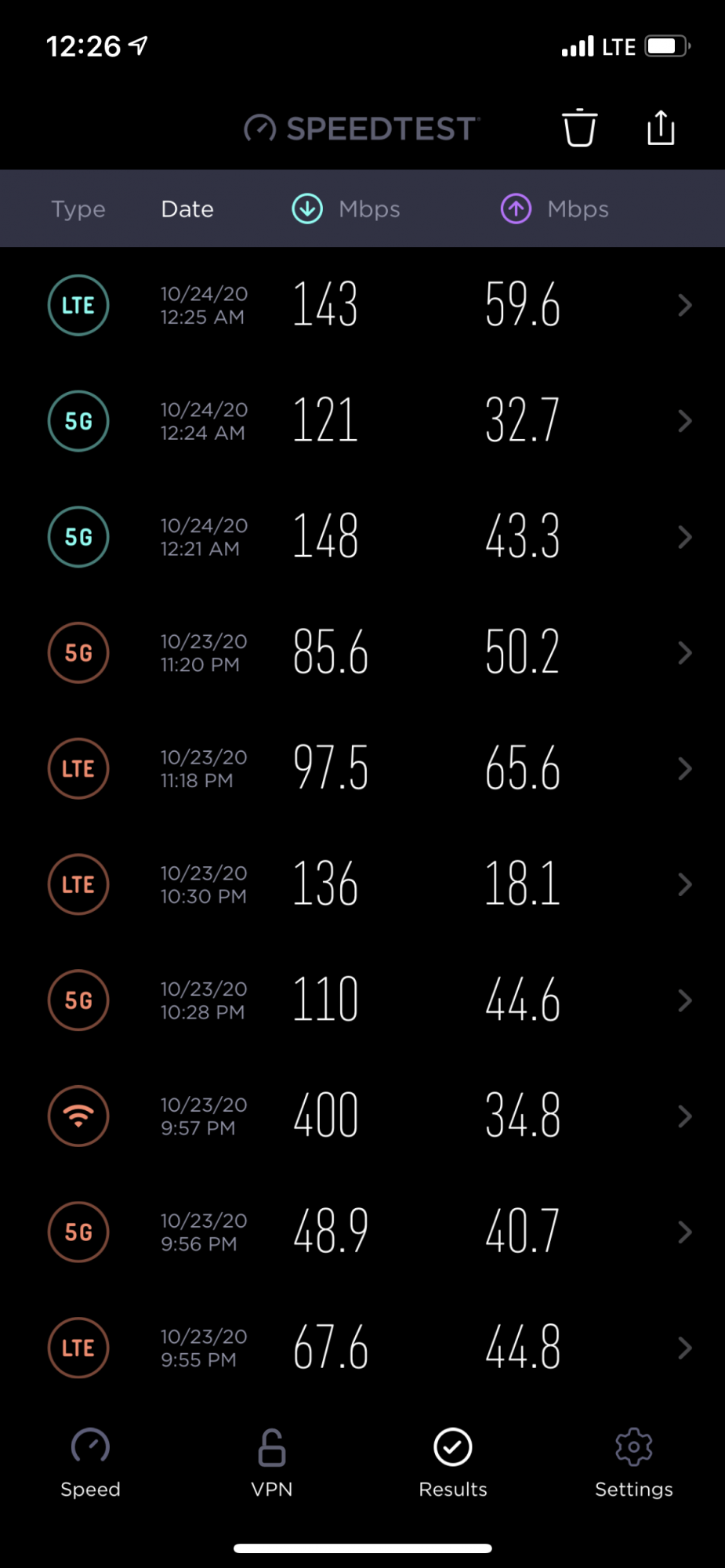Viewport: 725px width, 1568px height.
Task: View the LTE test at 11:18 PM
Action: (362, 768)
